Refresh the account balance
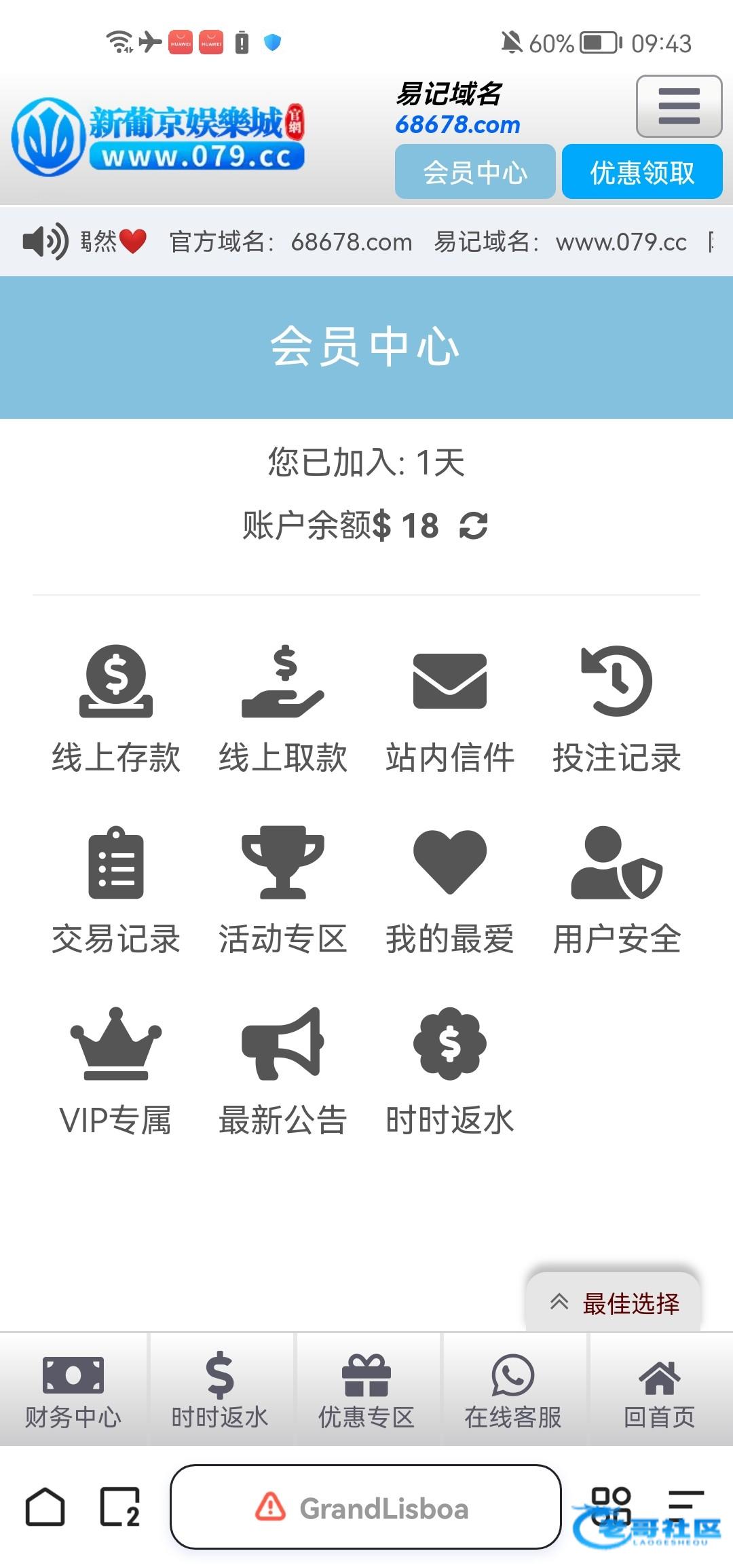The height and width of the screenshot is (1568, 733). (x=474, y=526)
